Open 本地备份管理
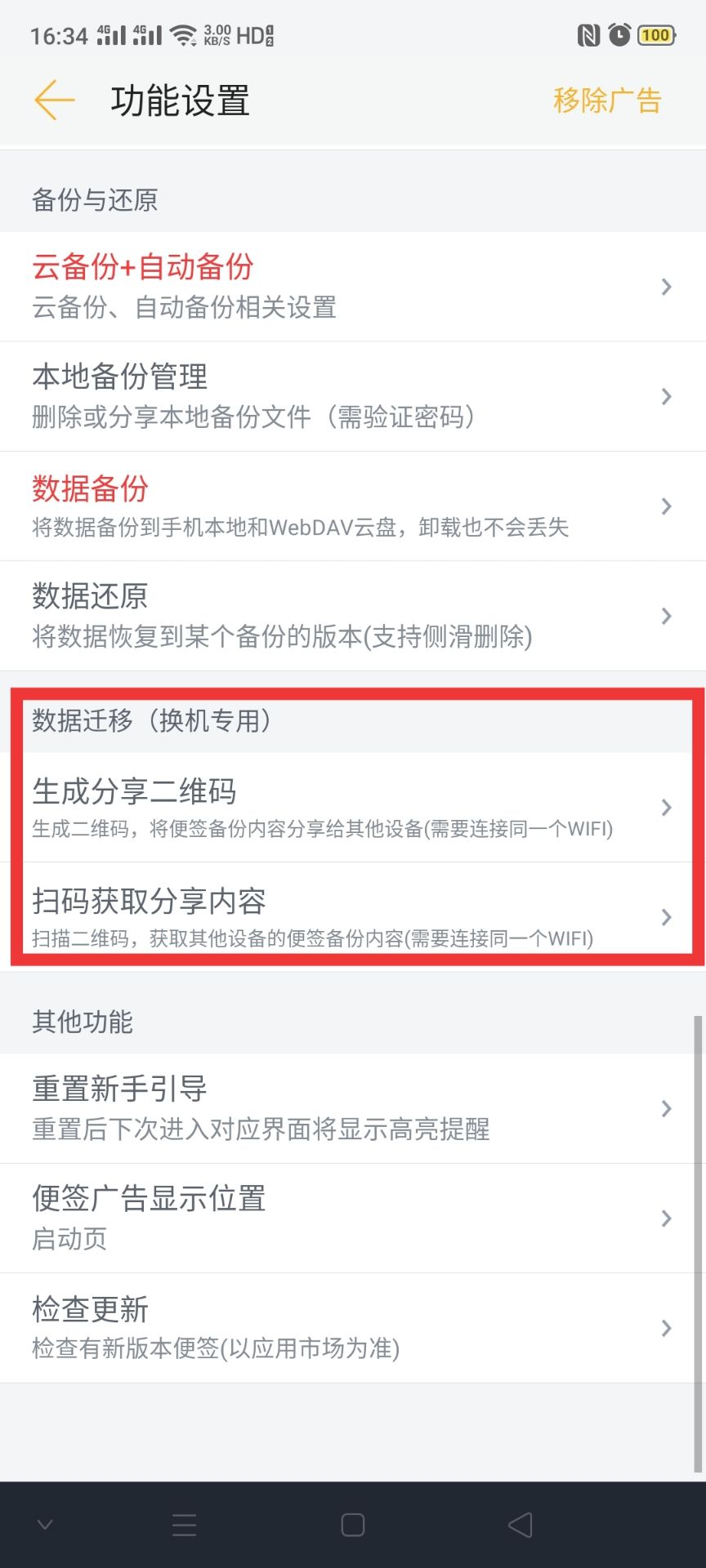The width and height of the screenshot is (706, 1568). pos(351,396)
